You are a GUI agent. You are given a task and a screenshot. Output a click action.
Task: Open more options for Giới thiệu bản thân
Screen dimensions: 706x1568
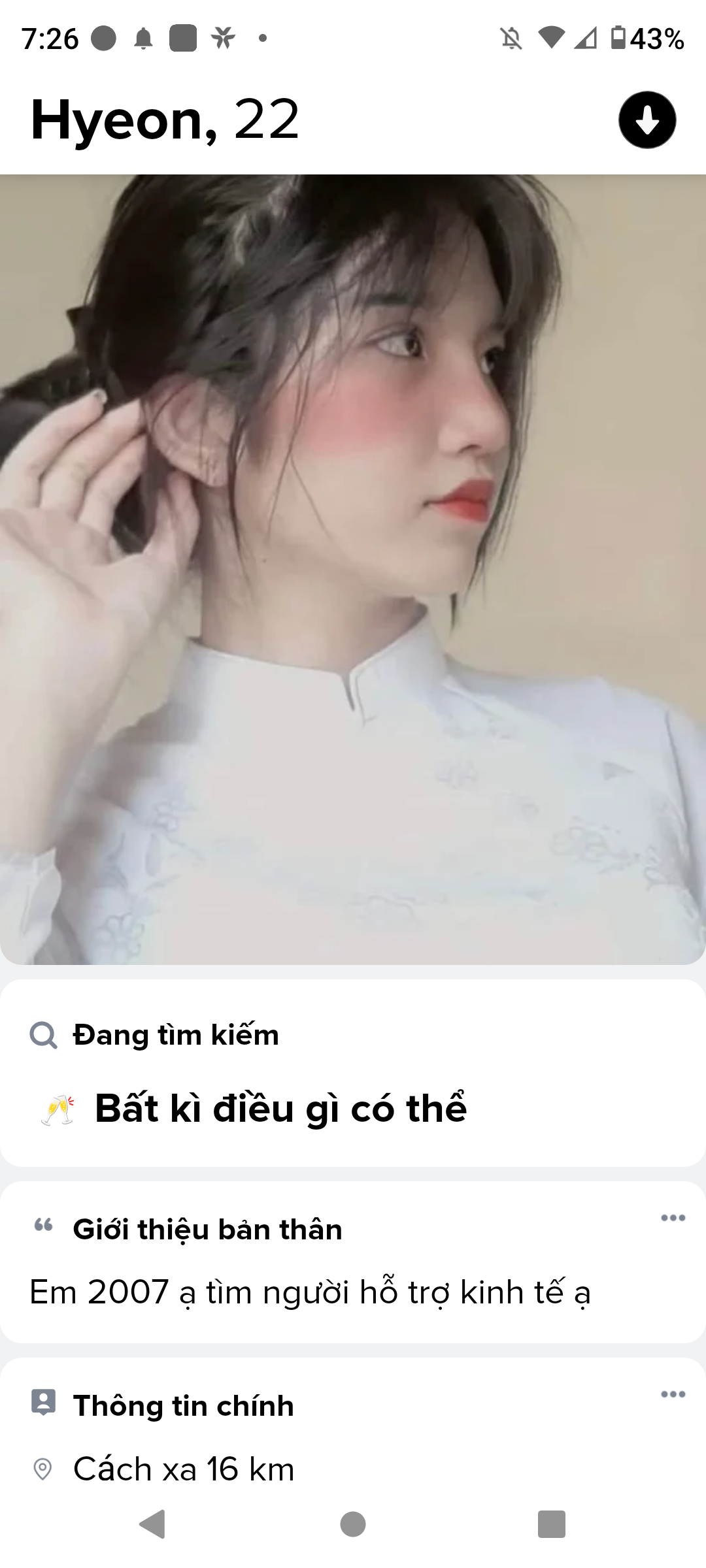point(673,1218)
